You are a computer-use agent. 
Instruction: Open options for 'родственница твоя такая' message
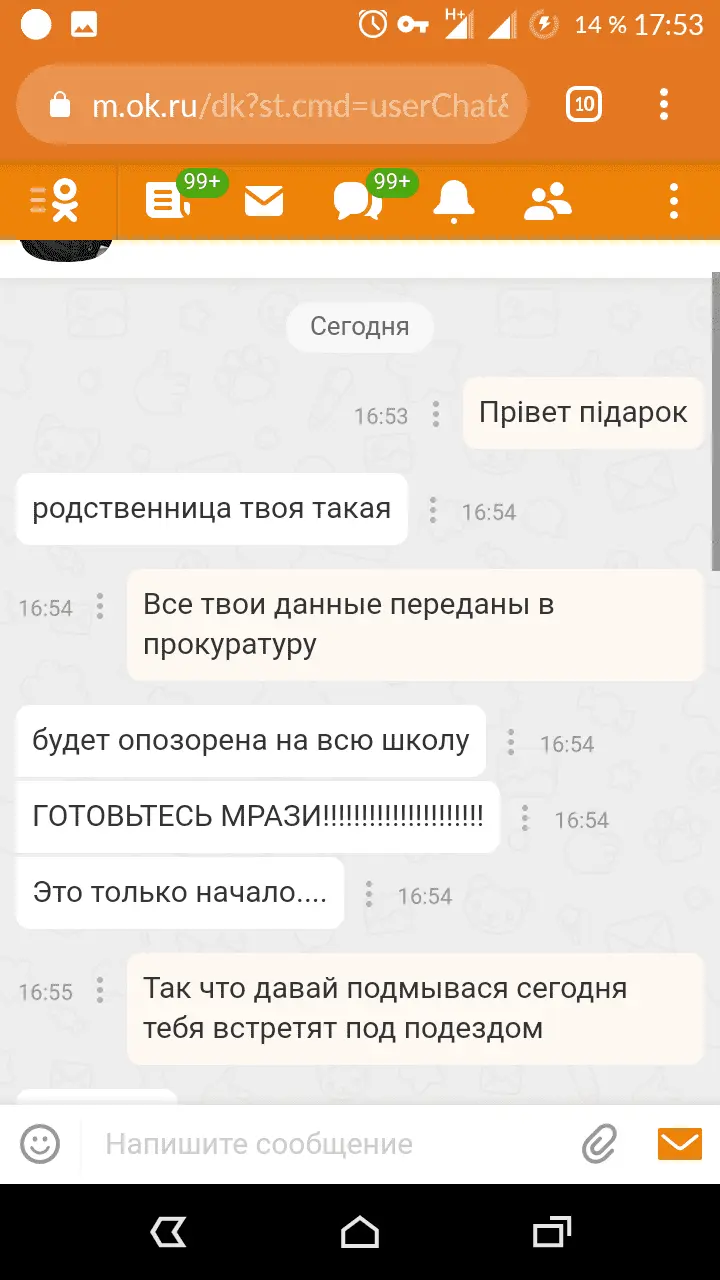(x=433, y=510)
